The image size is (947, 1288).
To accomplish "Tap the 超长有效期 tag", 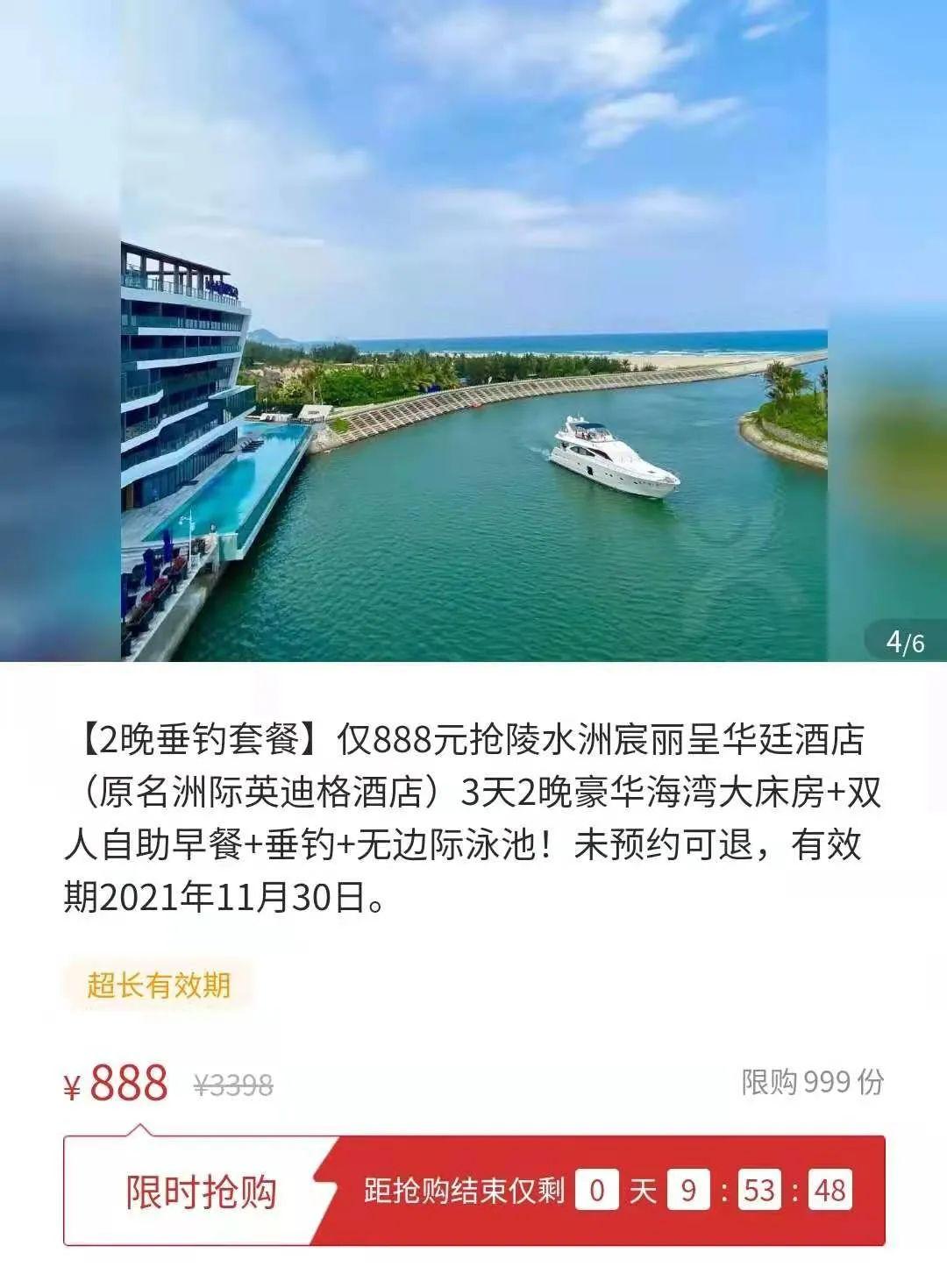I will point(159,986).
